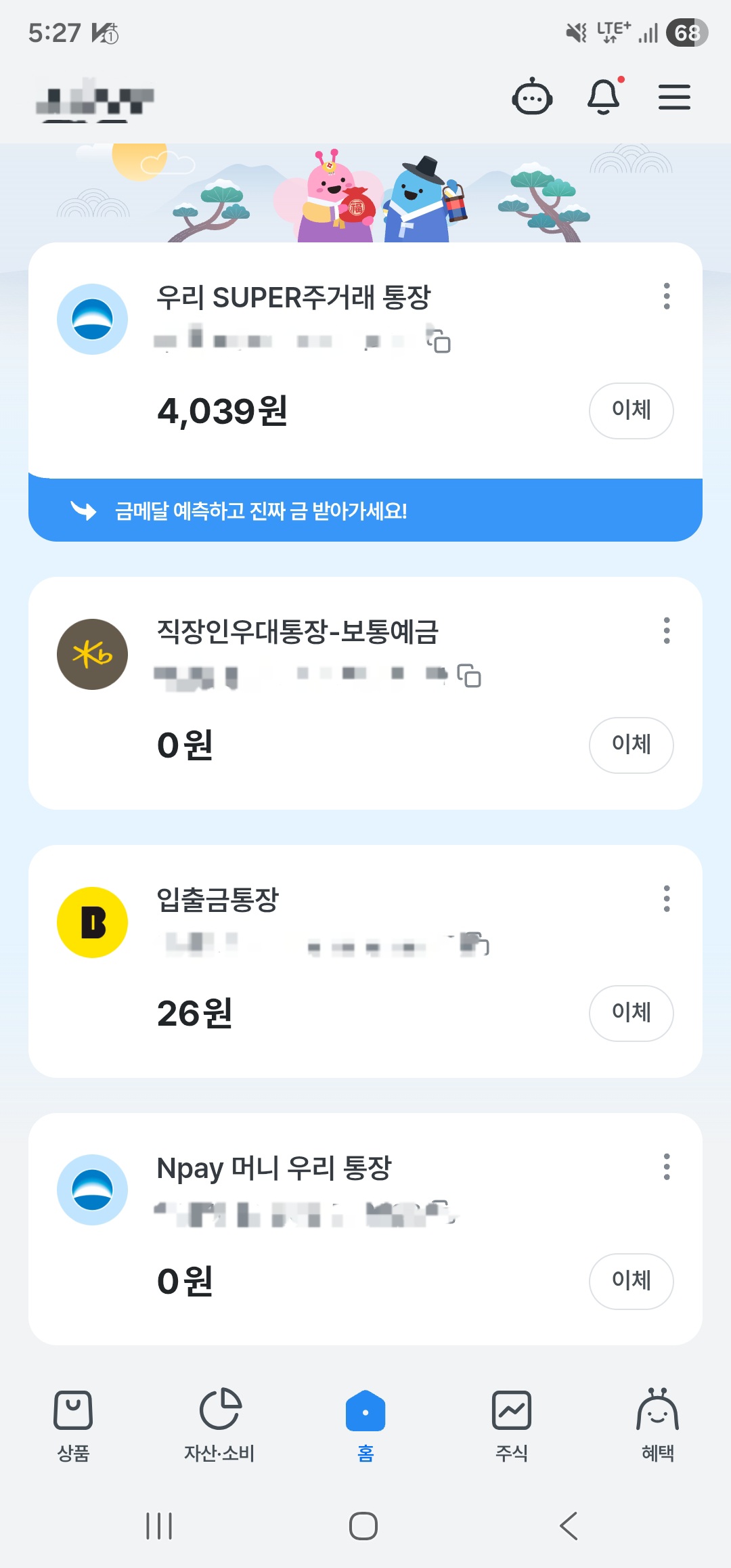Viewport: 731px width, 1568px height.
Task: Go back with the system back button
Action: tap(569, 1526)
